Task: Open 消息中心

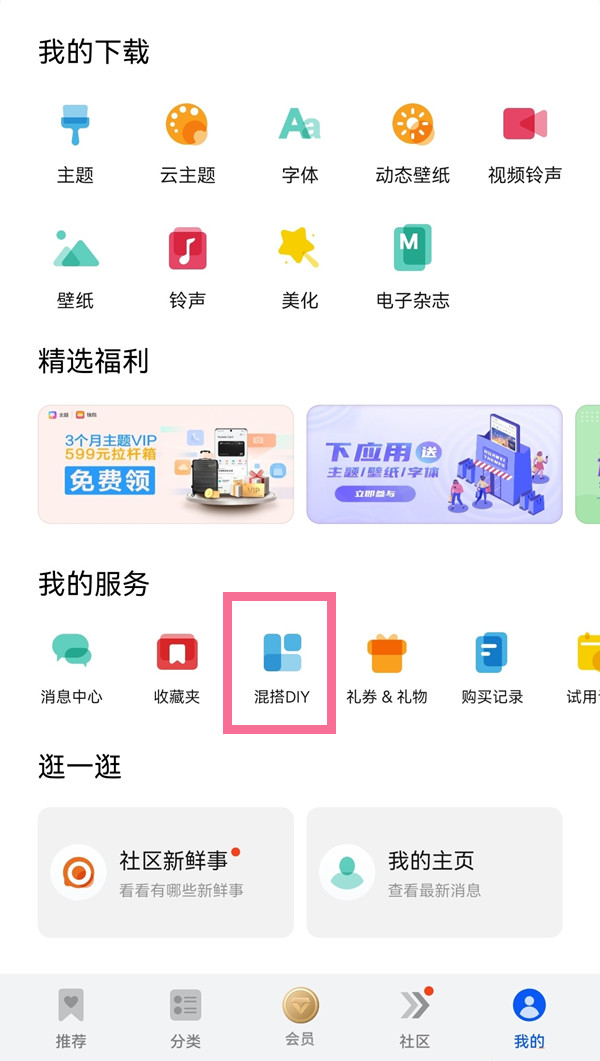Action: [71, 666]
